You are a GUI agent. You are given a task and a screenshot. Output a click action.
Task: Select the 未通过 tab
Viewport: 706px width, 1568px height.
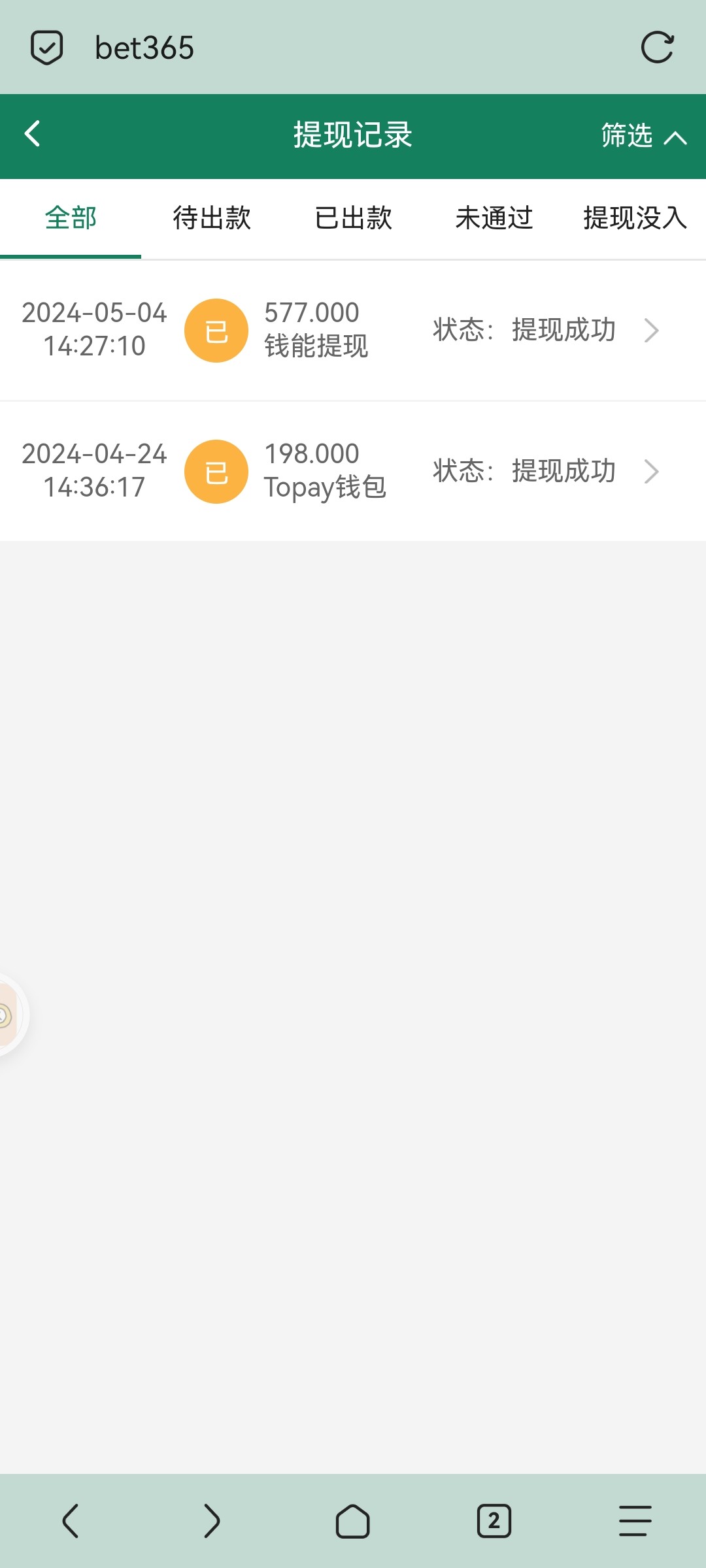(x=494, y=218)
